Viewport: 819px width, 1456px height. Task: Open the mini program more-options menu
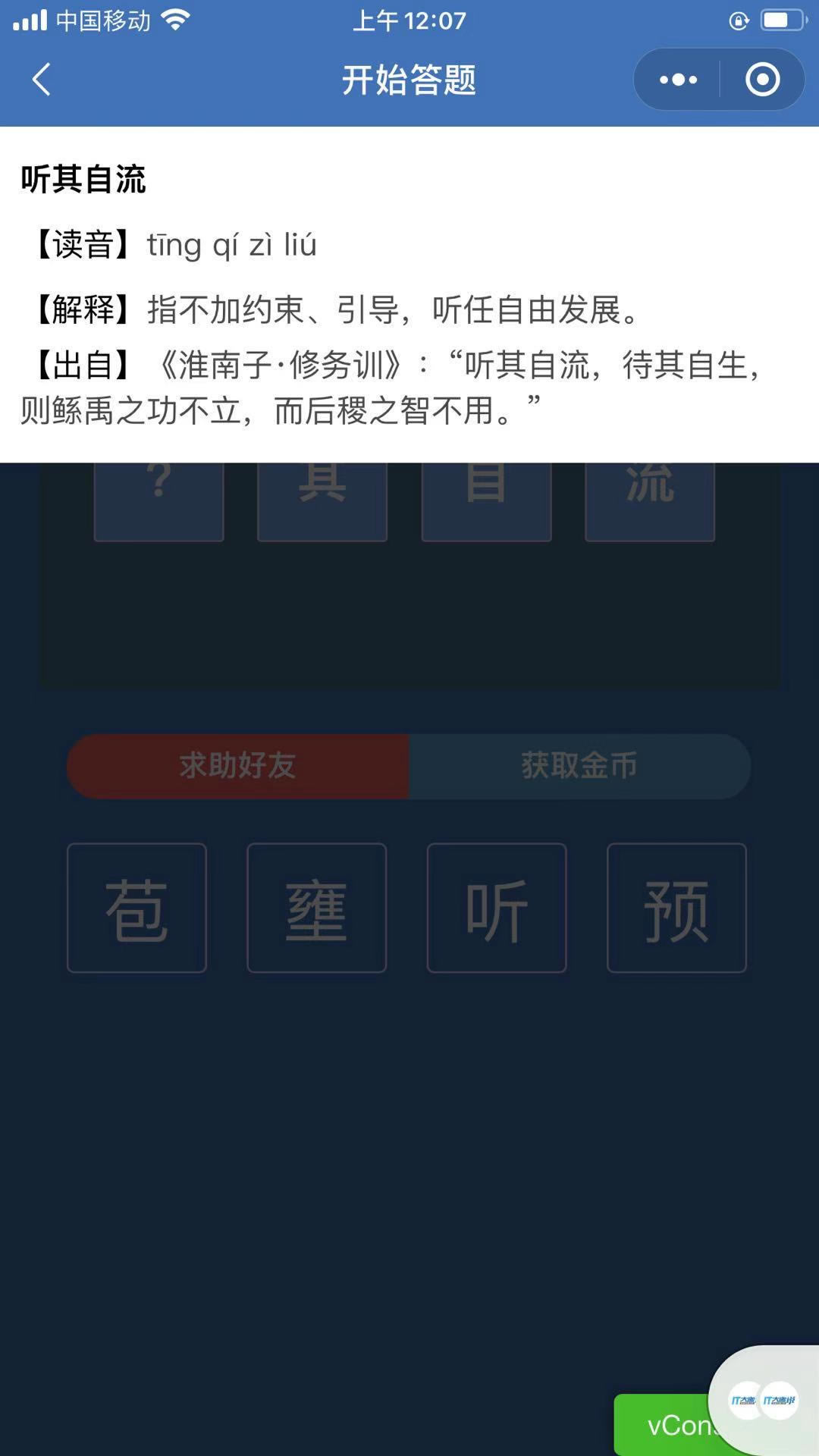pyautogui.click(x=678, y=80)
